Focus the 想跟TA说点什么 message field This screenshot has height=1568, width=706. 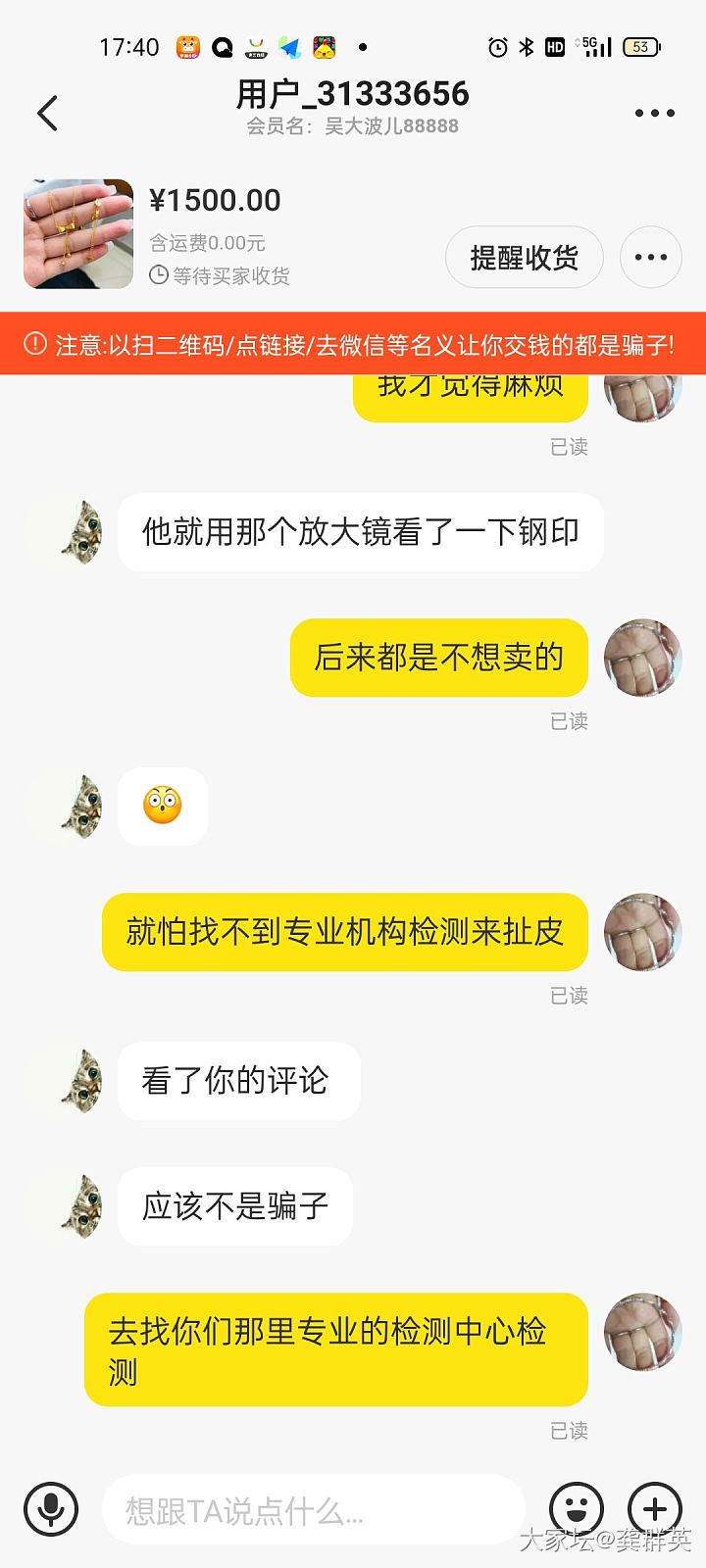312,1510
